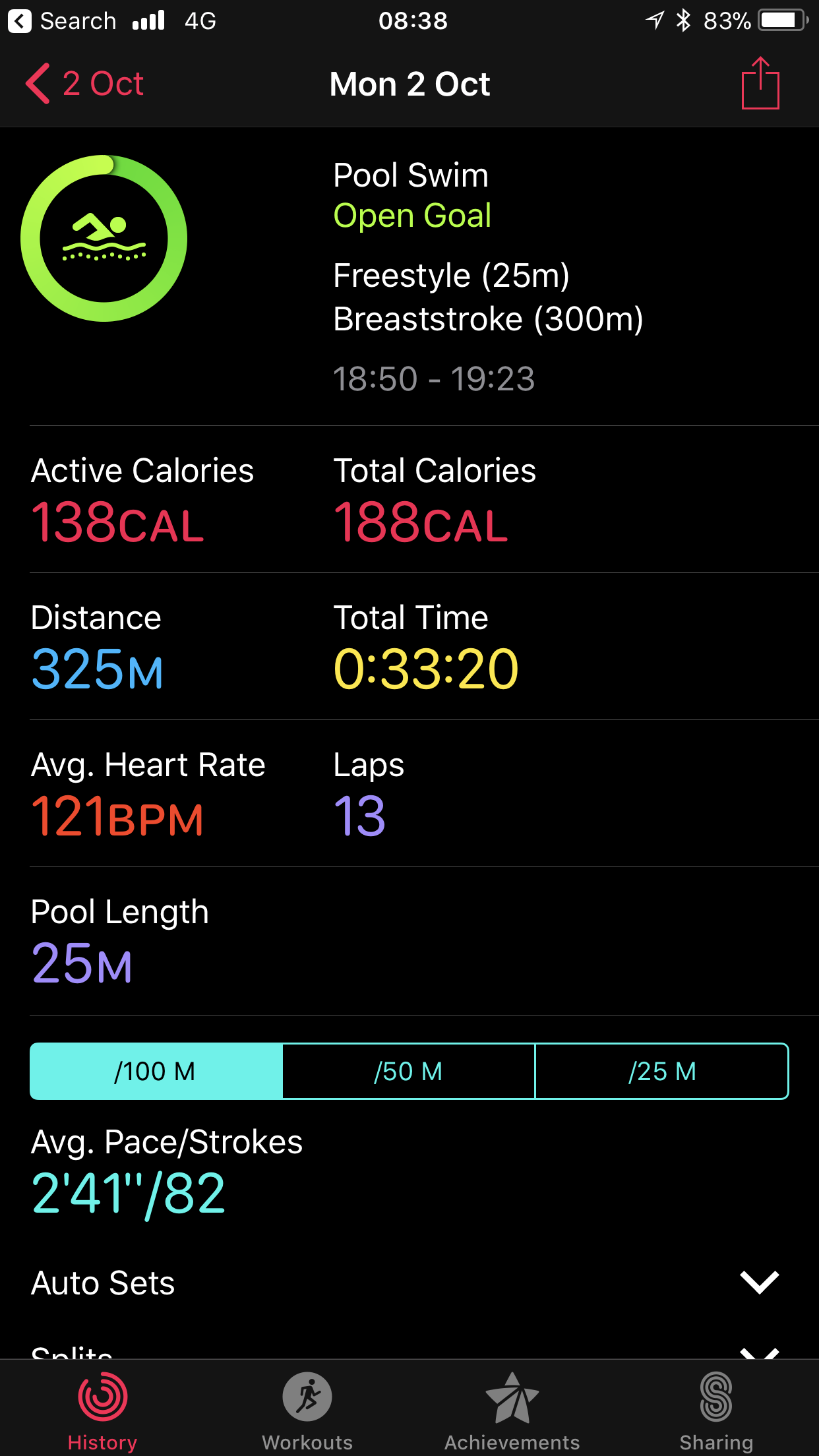The image size is (819, 1456).
Task: Expand the Auto Sets section
Action: 409,1283
